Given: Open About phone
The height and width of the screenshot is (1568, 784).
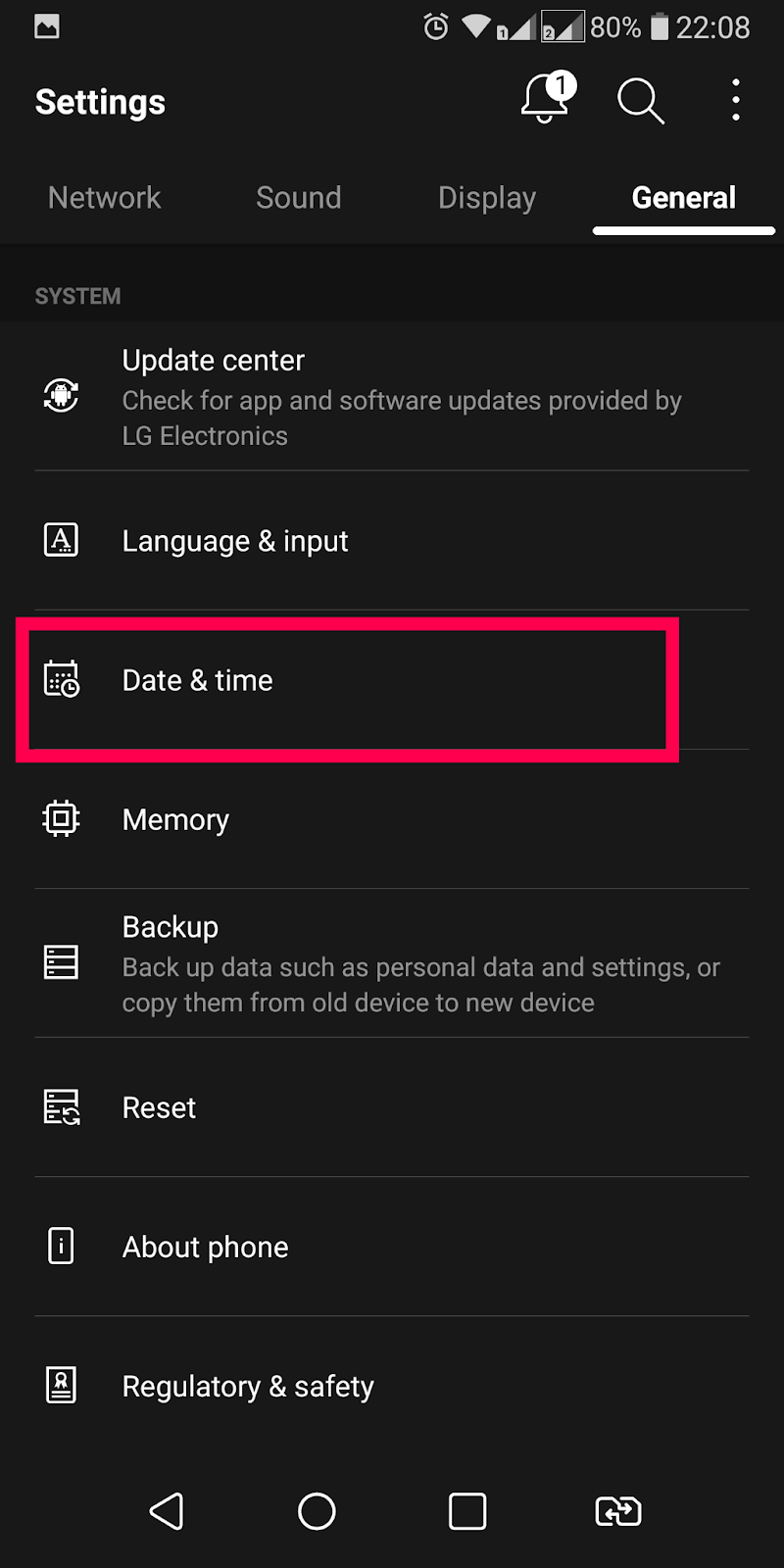Looking at the screenshot, I should 392,1247.
